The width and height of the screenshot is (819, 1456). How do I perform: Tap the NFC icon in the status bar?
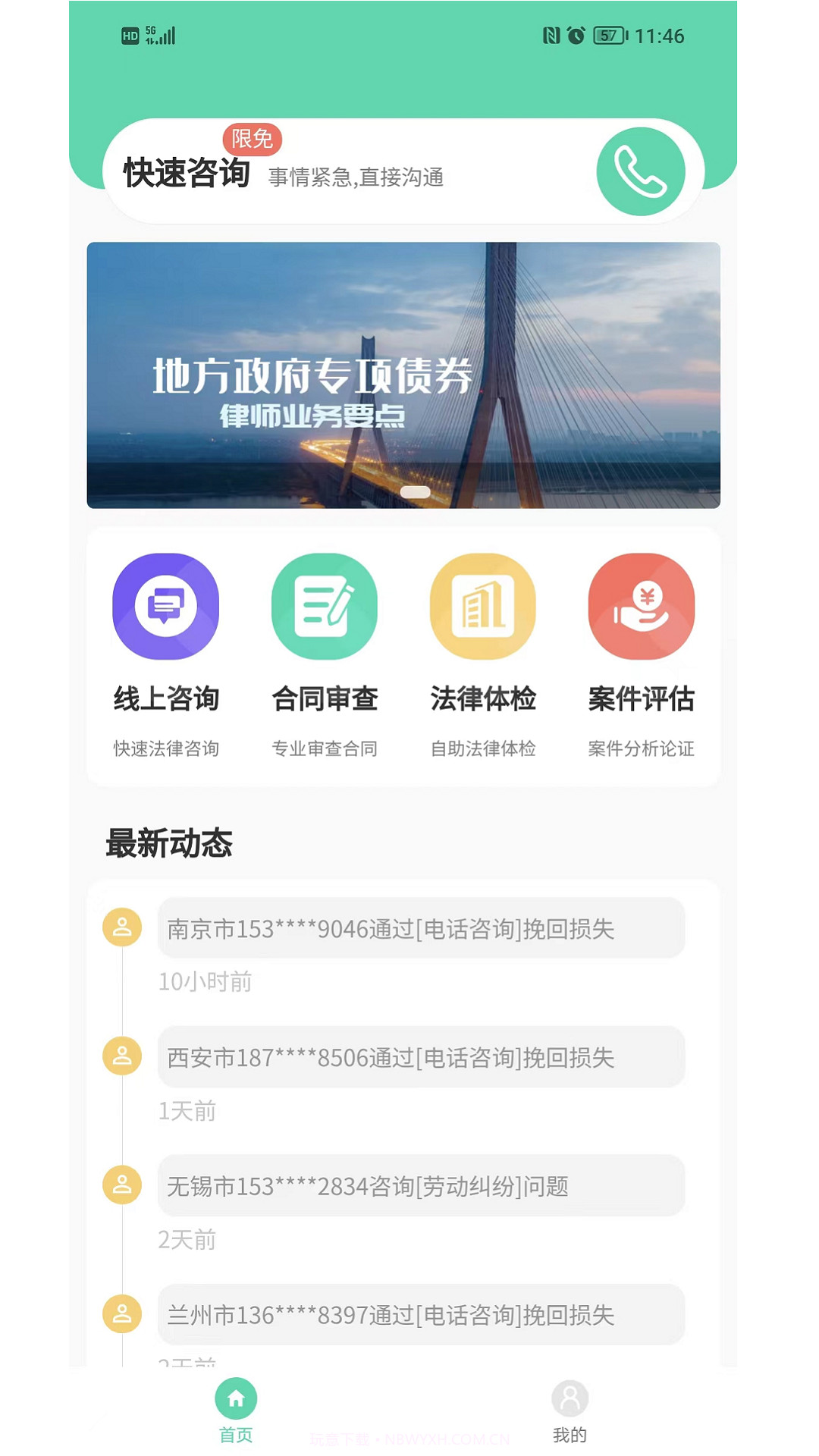coord(553,34)
